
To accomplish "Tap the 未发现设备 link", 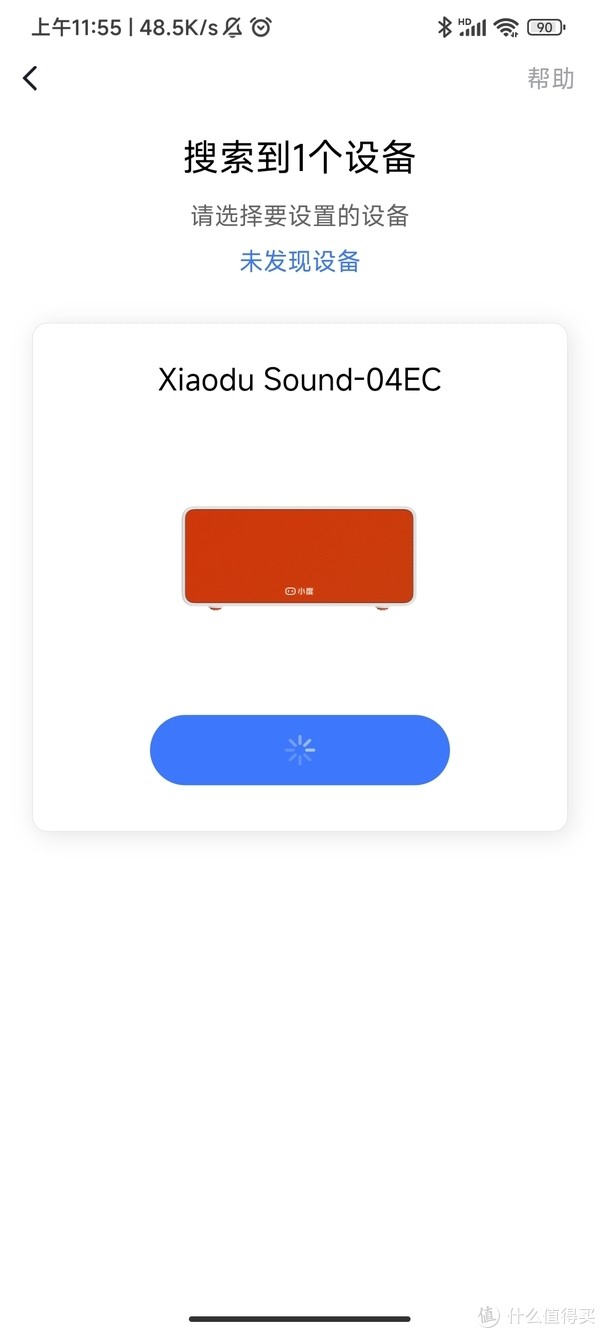I will point(300,262).
